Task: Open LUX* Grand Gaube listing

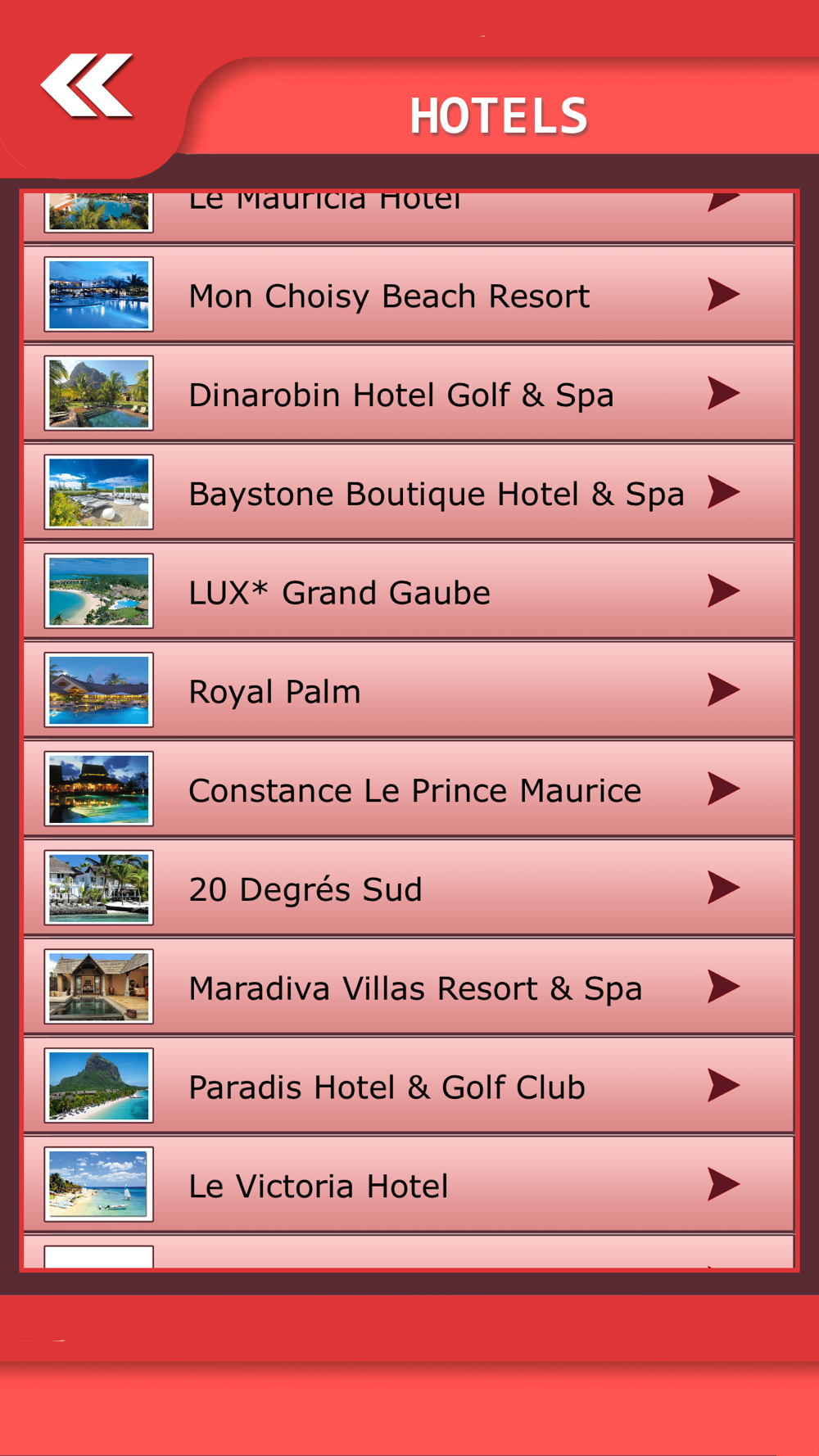Action: (408, 592)
